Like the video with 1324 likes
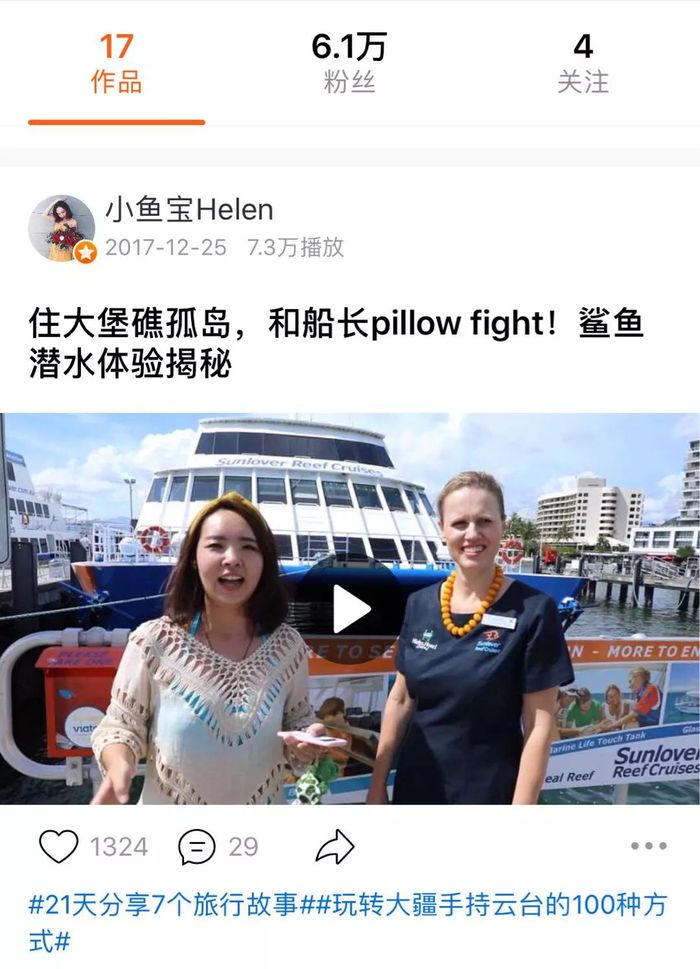 coord(59,847)
